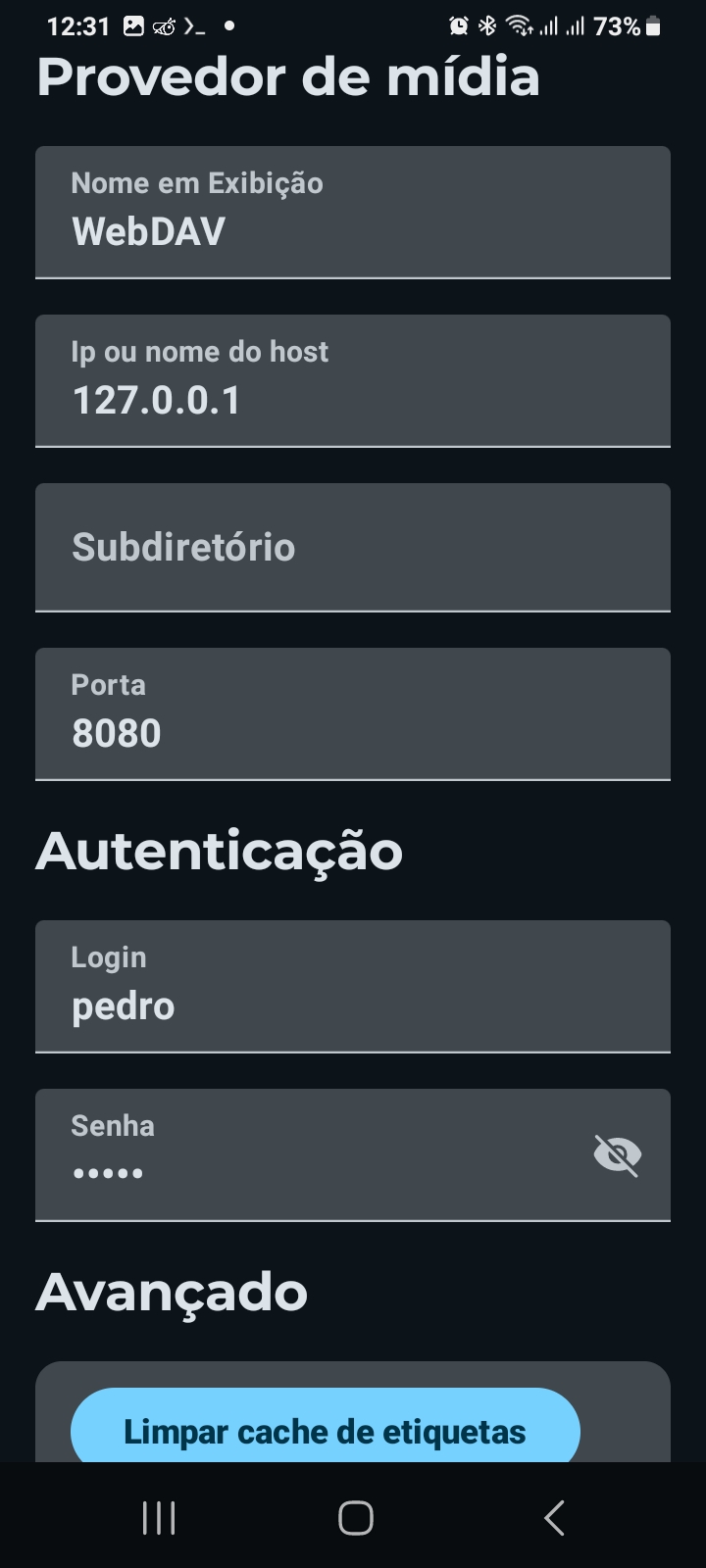706x1568 pixels.
Task: Change the Porta value 8080
Action: coord(353,714)
